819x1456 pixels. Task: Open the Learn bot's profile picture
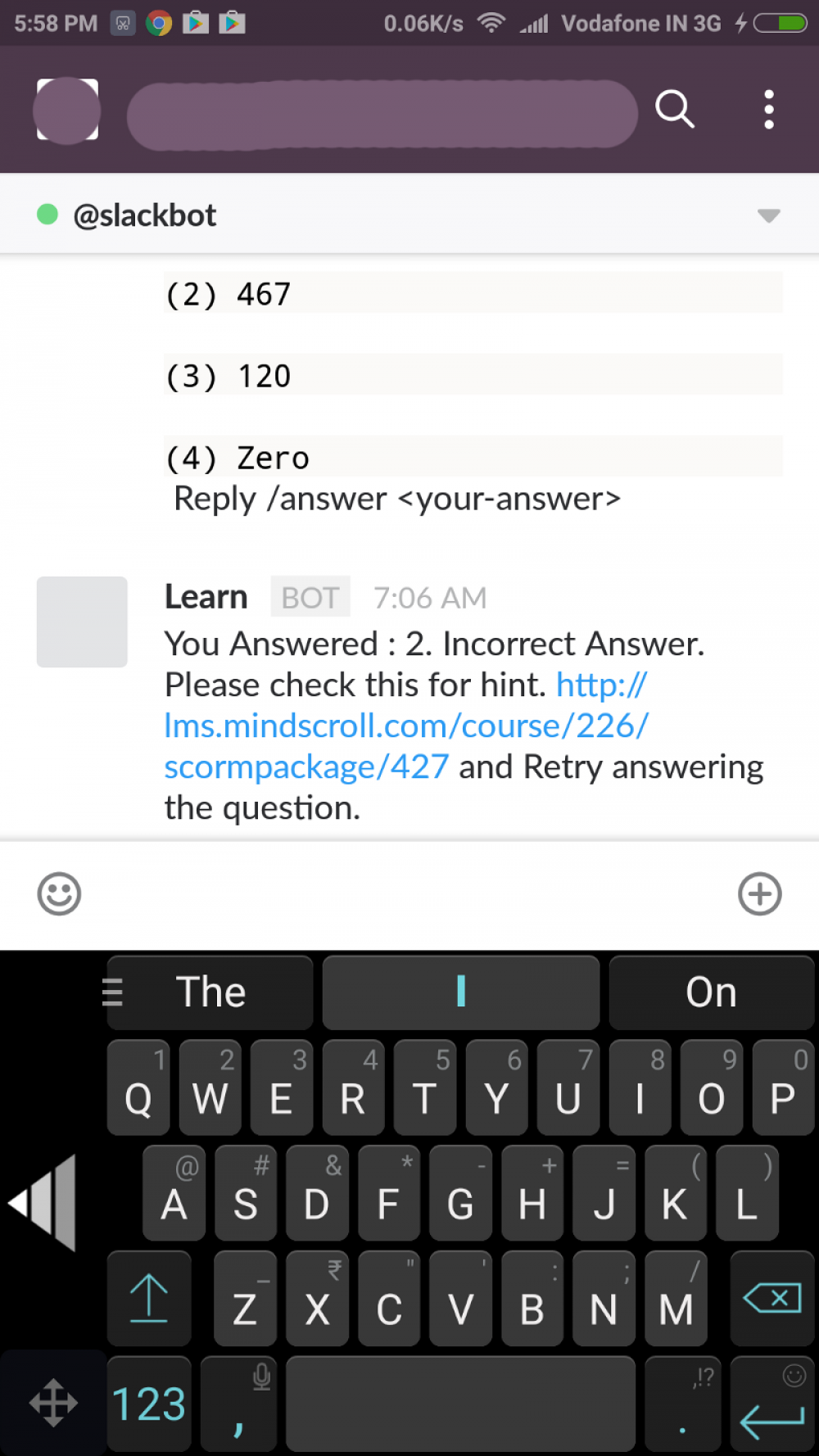coord(82,622)
